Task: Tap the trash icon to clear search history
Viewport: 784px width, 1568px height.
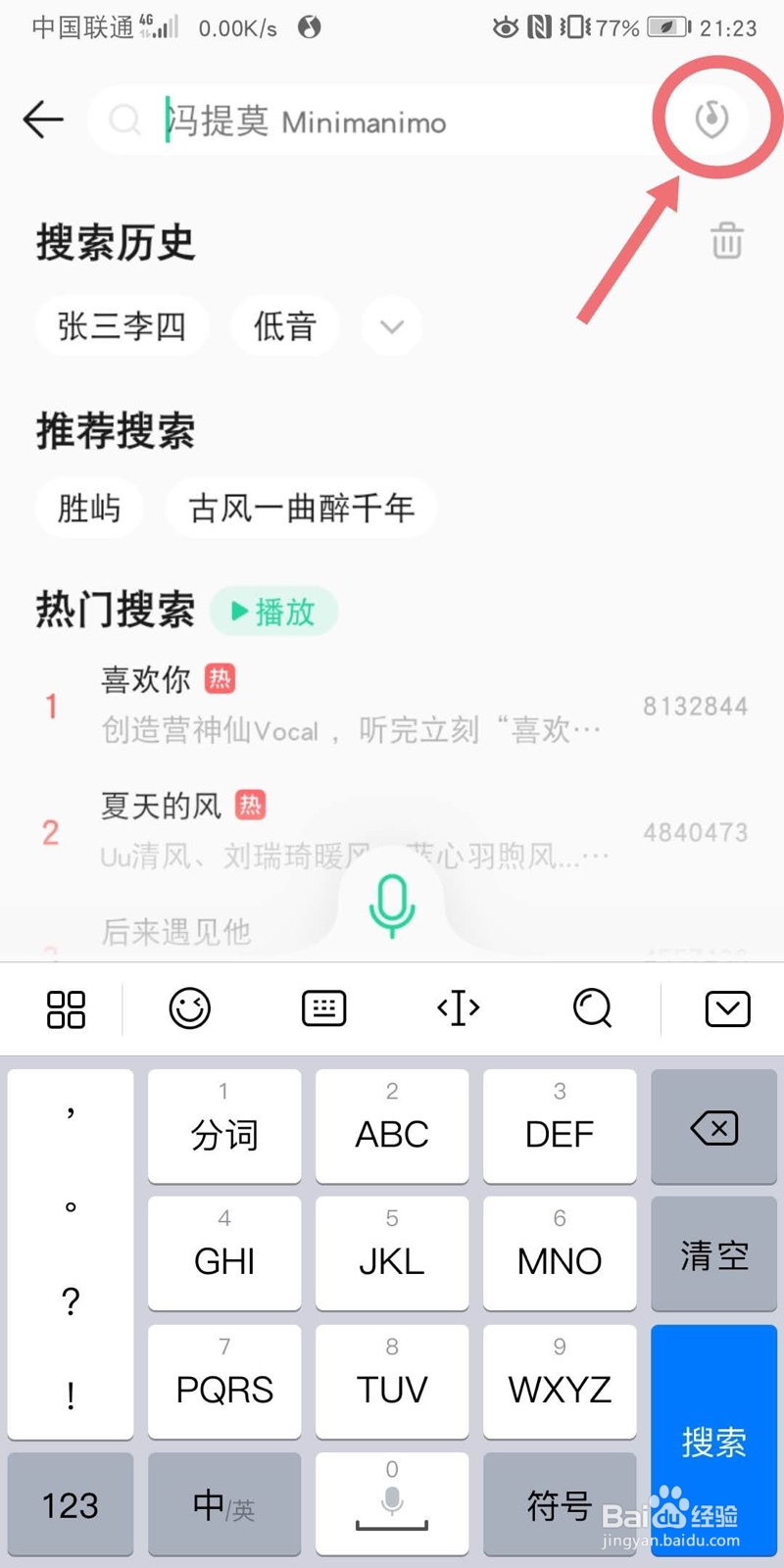Action: (x=725, y=242)
